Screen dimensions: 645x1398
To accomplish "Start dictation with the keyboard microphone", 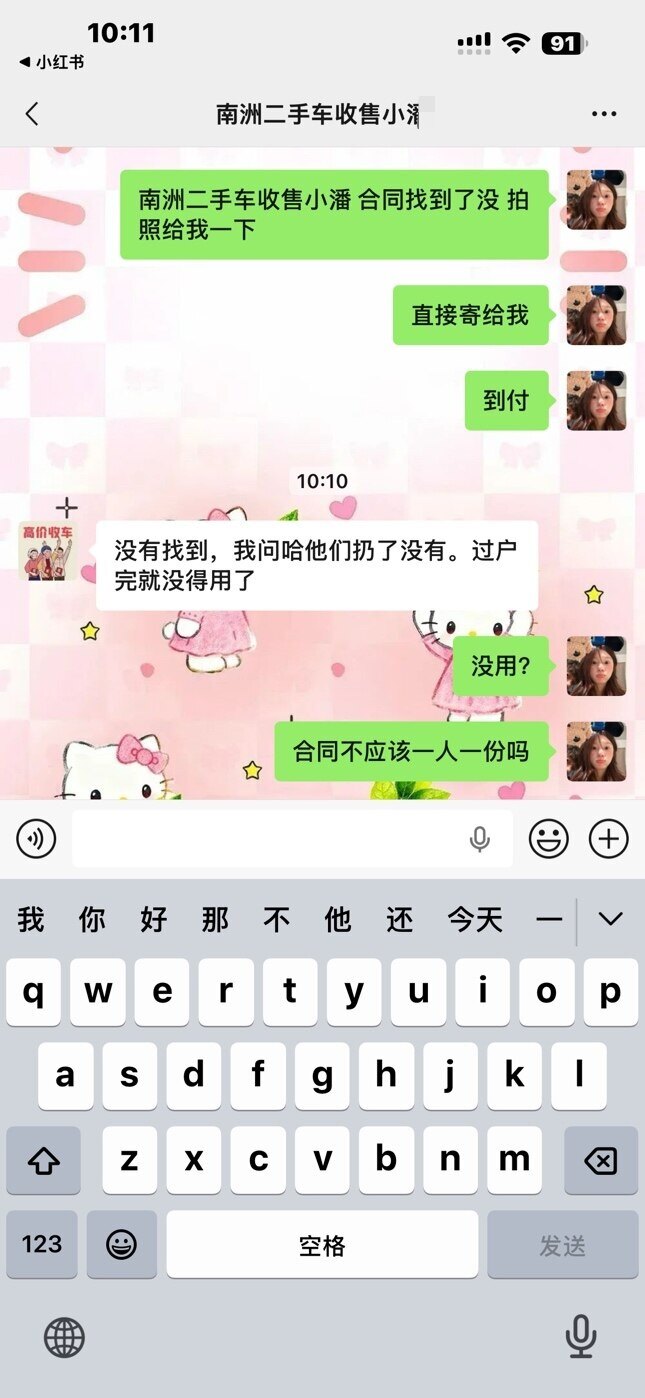I will tap(580, 1337).
